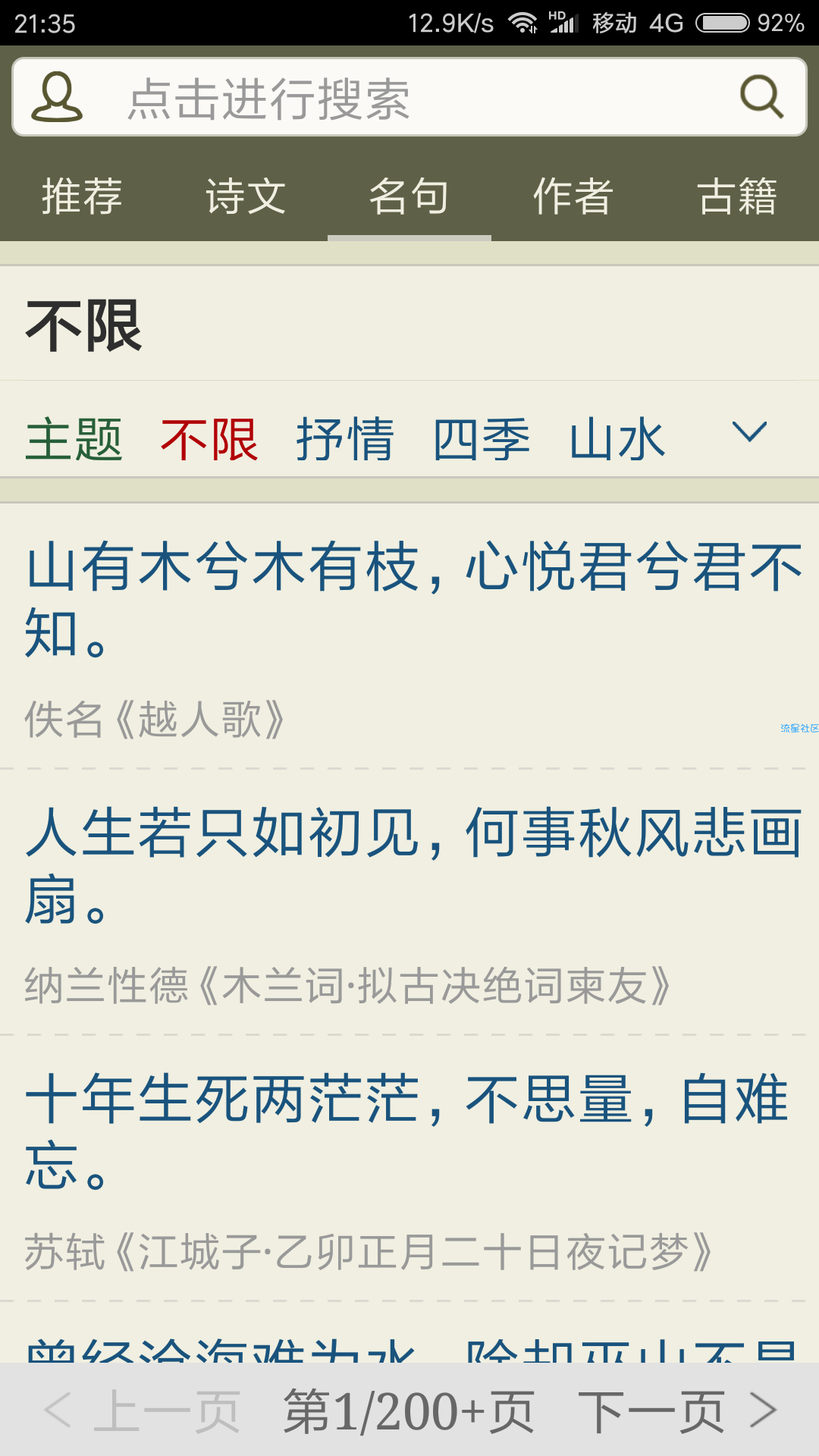Open the user profile icon
Screen dimensions: 819x1456
click(x=56, y=97)
